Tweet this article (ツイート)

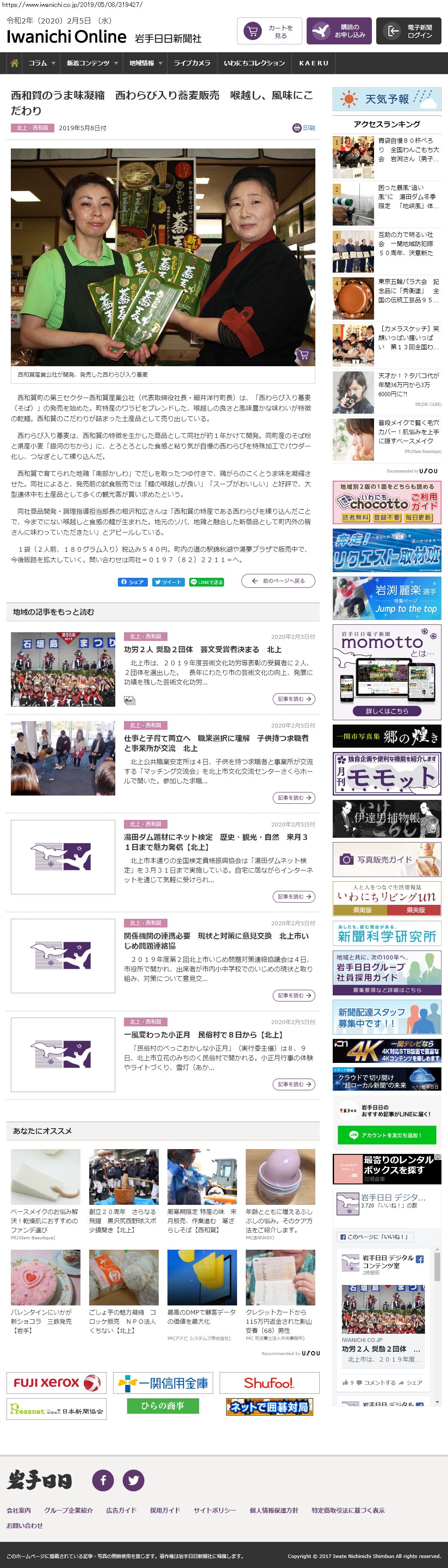tap(168, 582)
